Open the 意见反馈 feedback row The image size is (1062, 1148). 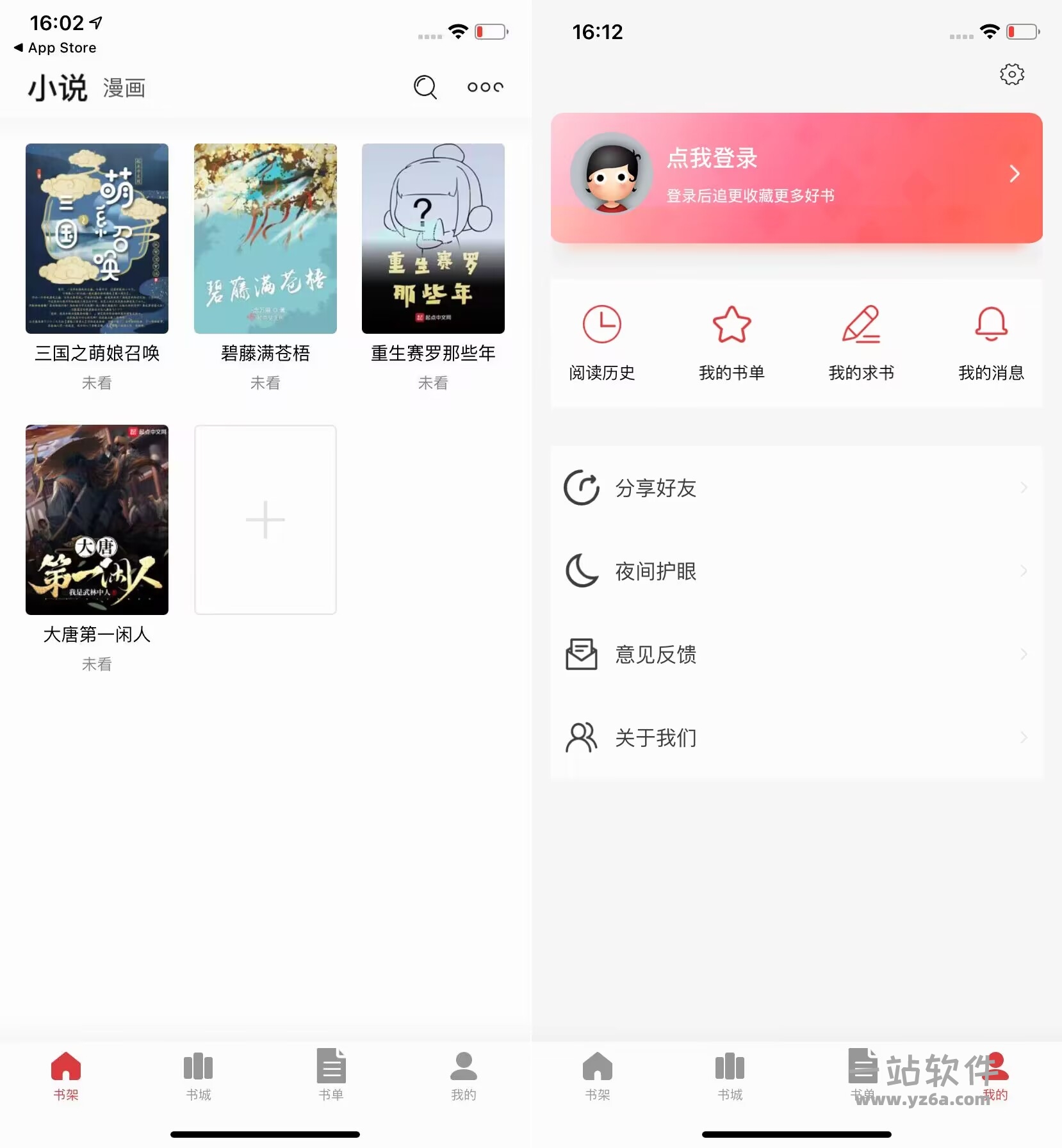pyautogui.click(x=796, y=654)
